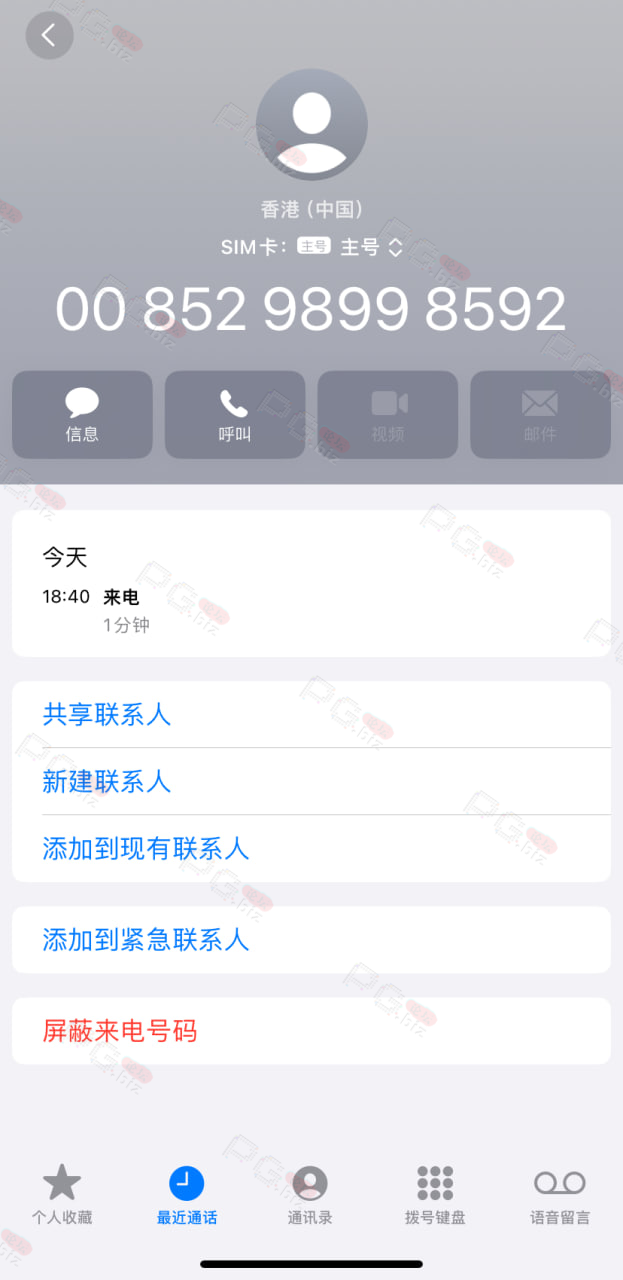Open the 拨号键盘 tab

pyautogui.click(x=435, y=1195)
